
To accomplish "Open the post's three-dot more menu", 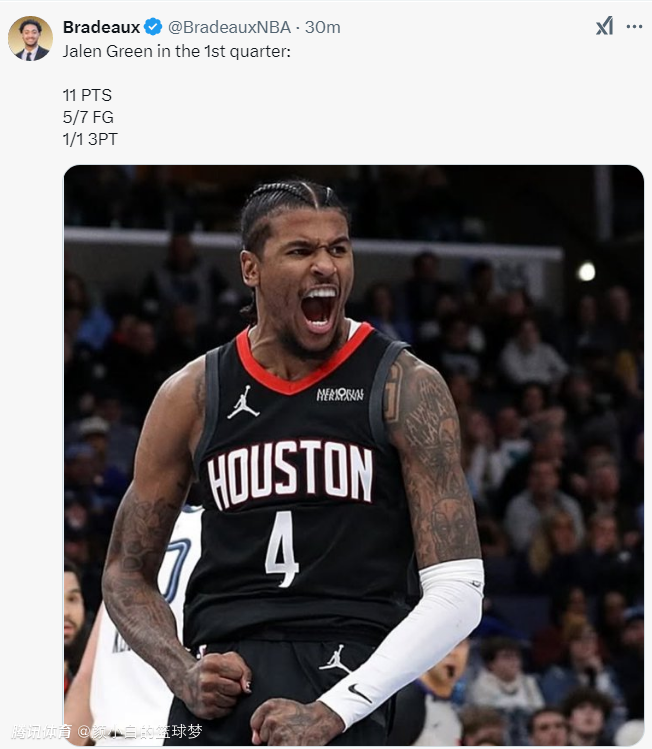I will [x=634, y=27].
